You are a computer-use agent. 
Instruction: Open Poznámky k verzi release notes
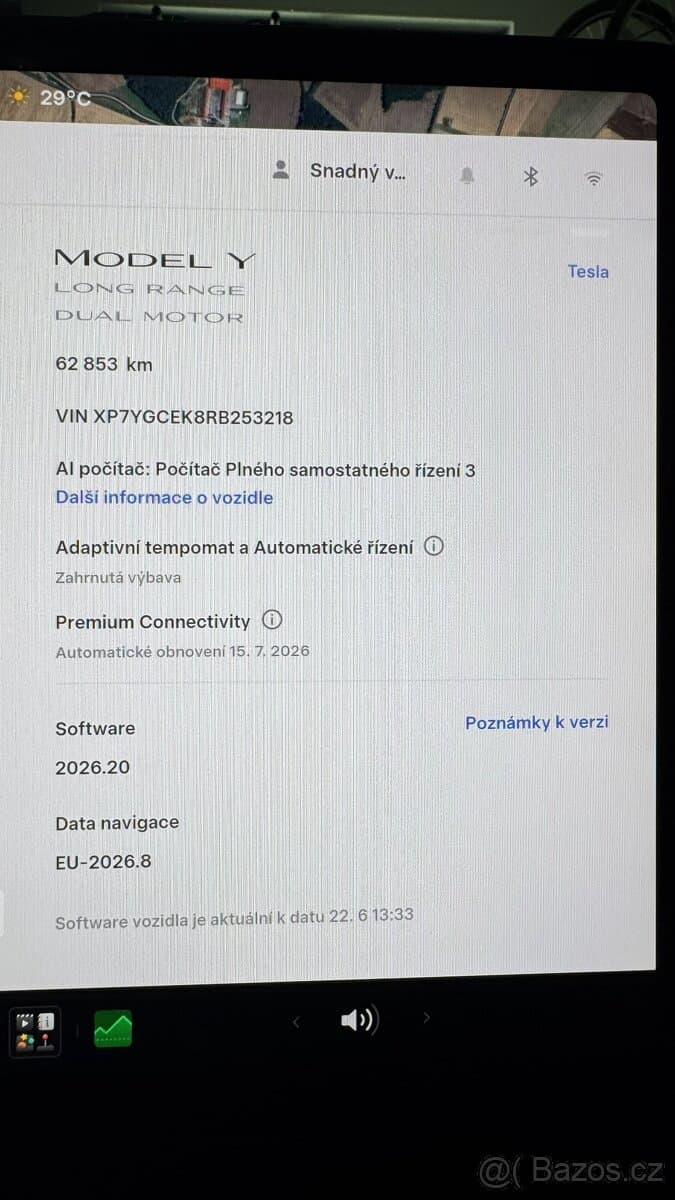tap(537, 722)
